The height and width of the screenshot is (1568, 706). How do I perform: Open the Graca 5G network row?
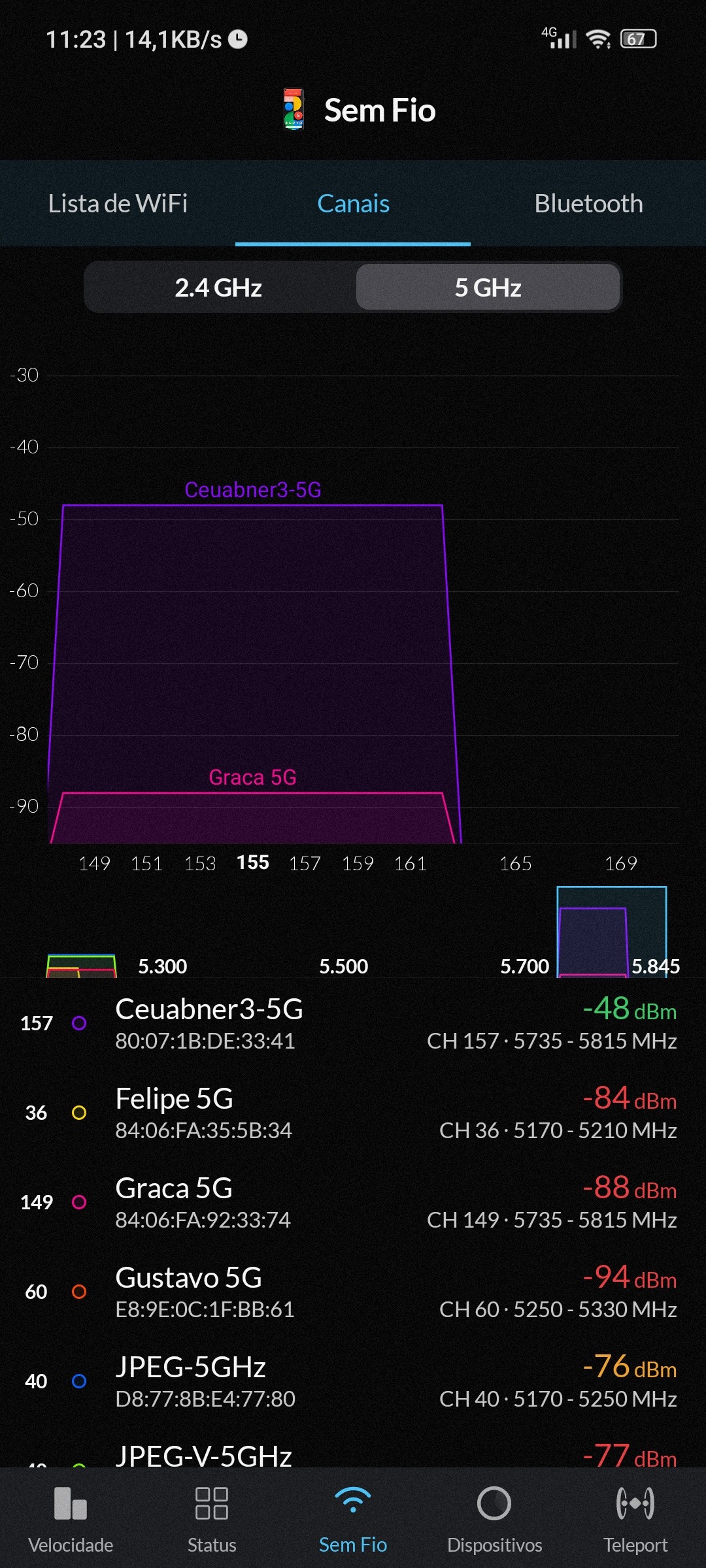tap(353, 1202)
